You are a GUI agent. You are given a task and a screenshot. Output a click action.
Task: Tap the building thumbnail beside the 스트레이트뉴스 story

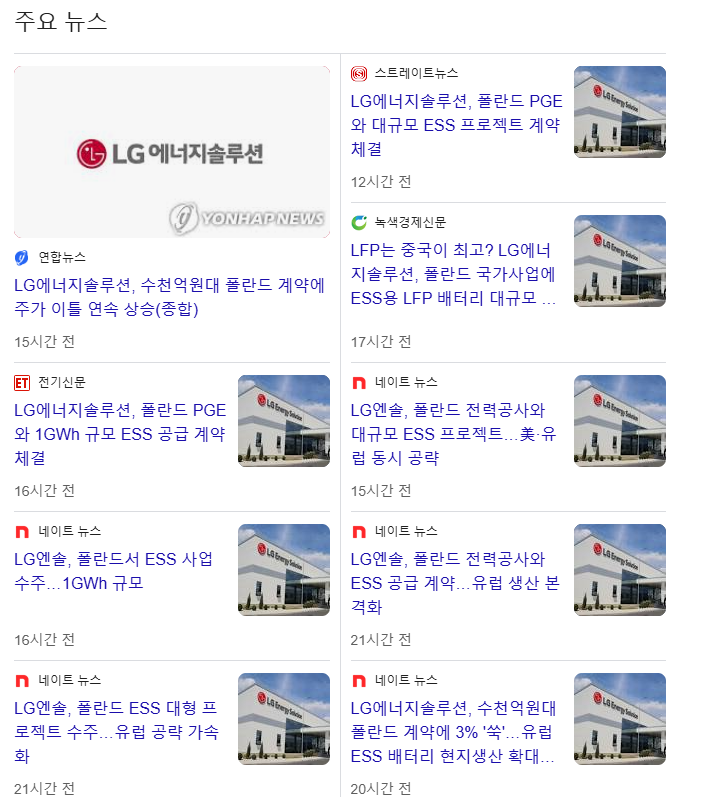click(x=620, y=112)
